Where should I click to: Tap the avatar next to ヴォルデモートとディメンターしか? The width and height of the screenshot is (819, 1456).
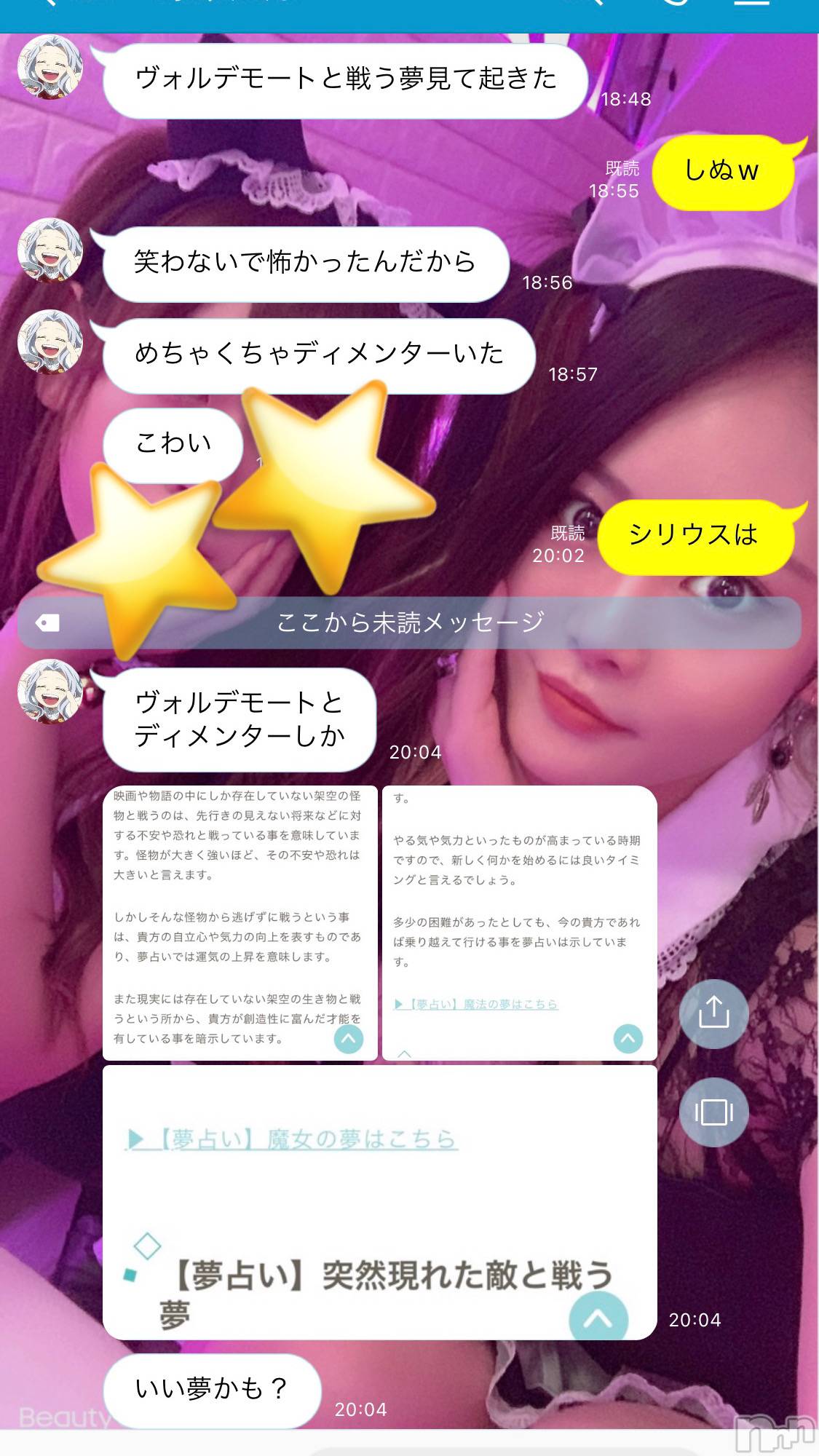[x=50, y=692]
